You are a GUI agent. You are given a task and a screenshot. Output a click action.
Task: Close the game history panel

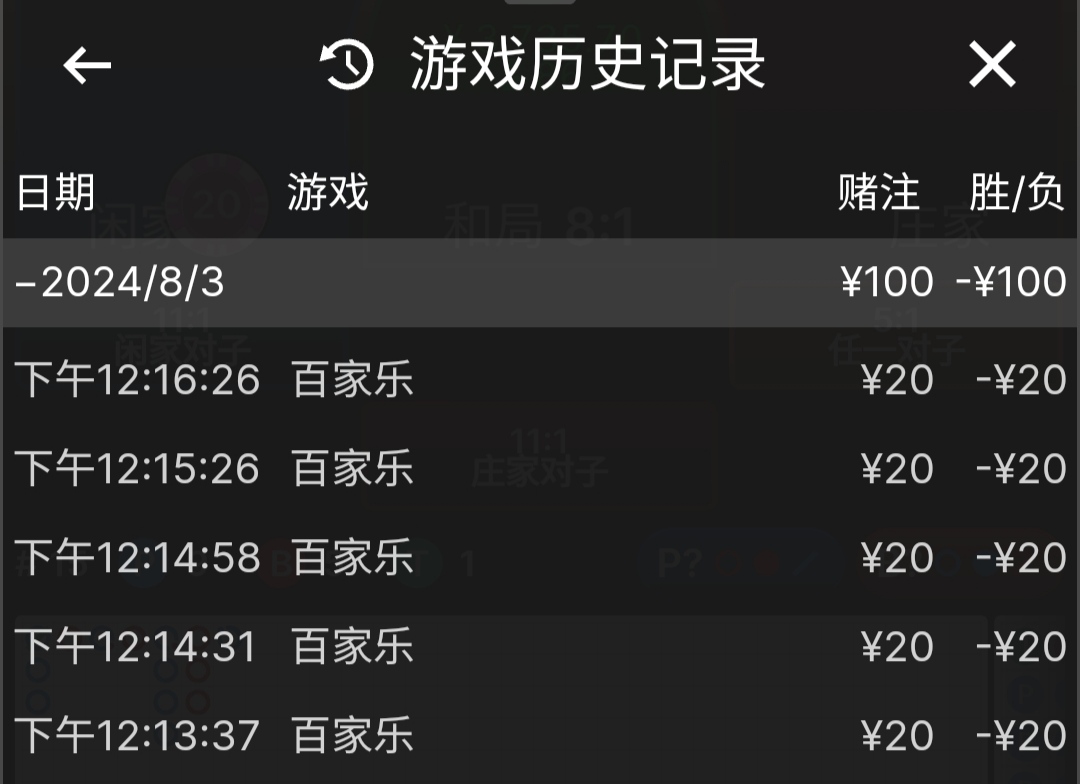pos(992,66)
